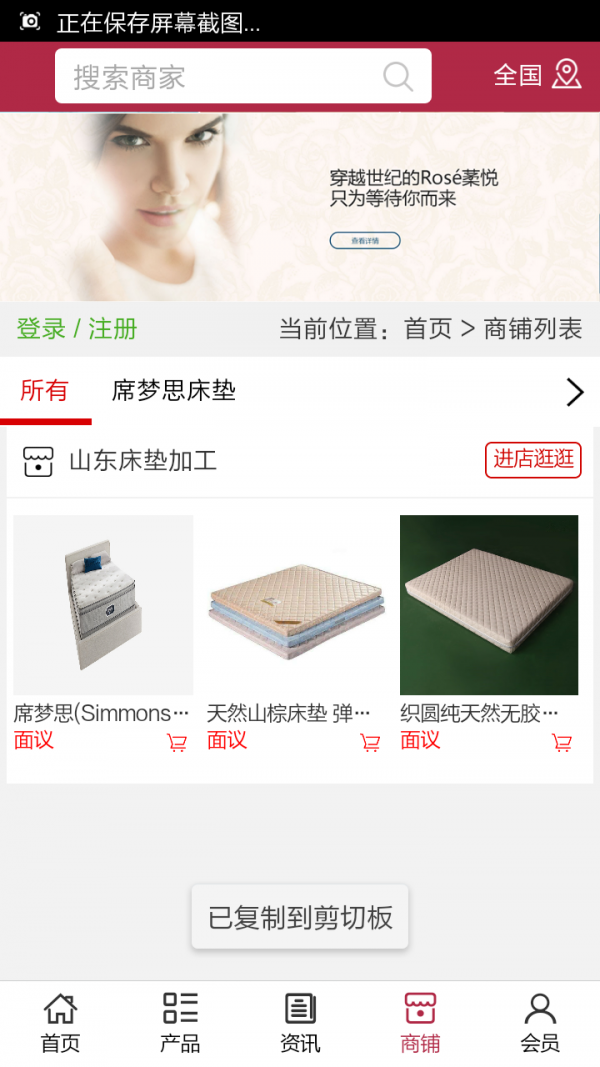Expand more categories with the right arrow
600x1067 pixels.
574,392
